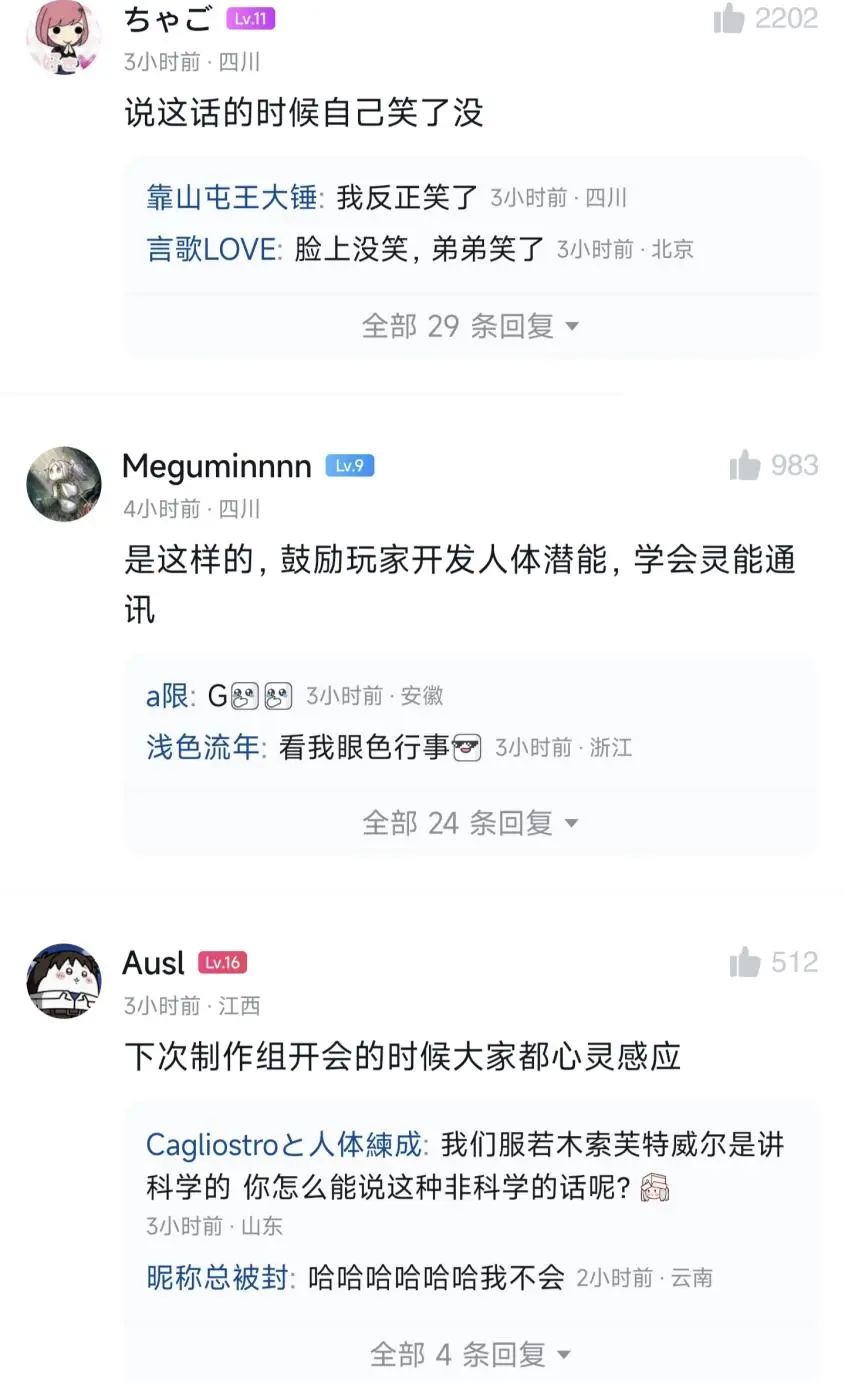Open Meguminnnn's profile avatar
The height and width of the screenshot is (1381, 845).
pos(63,484)
